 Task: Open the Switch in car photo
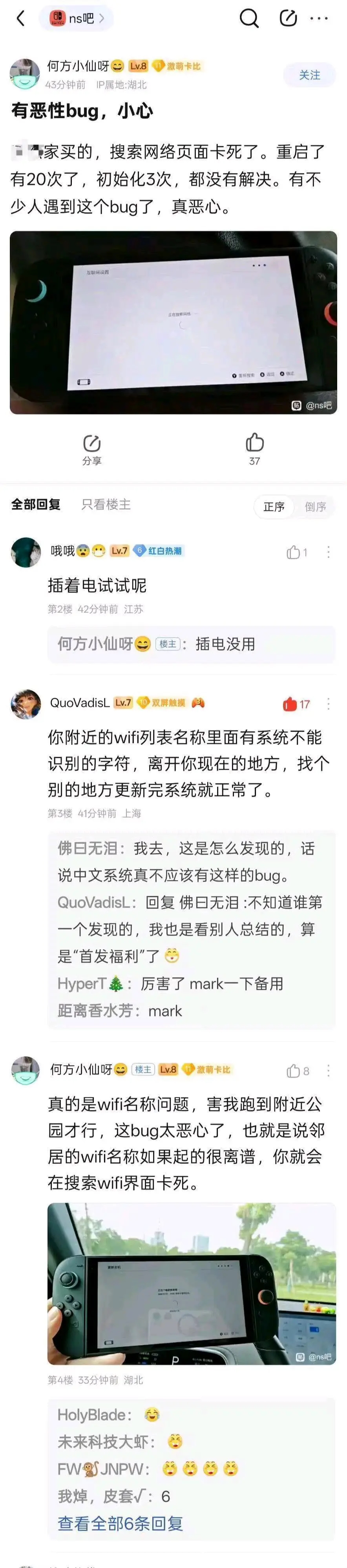pos(192,1284)
